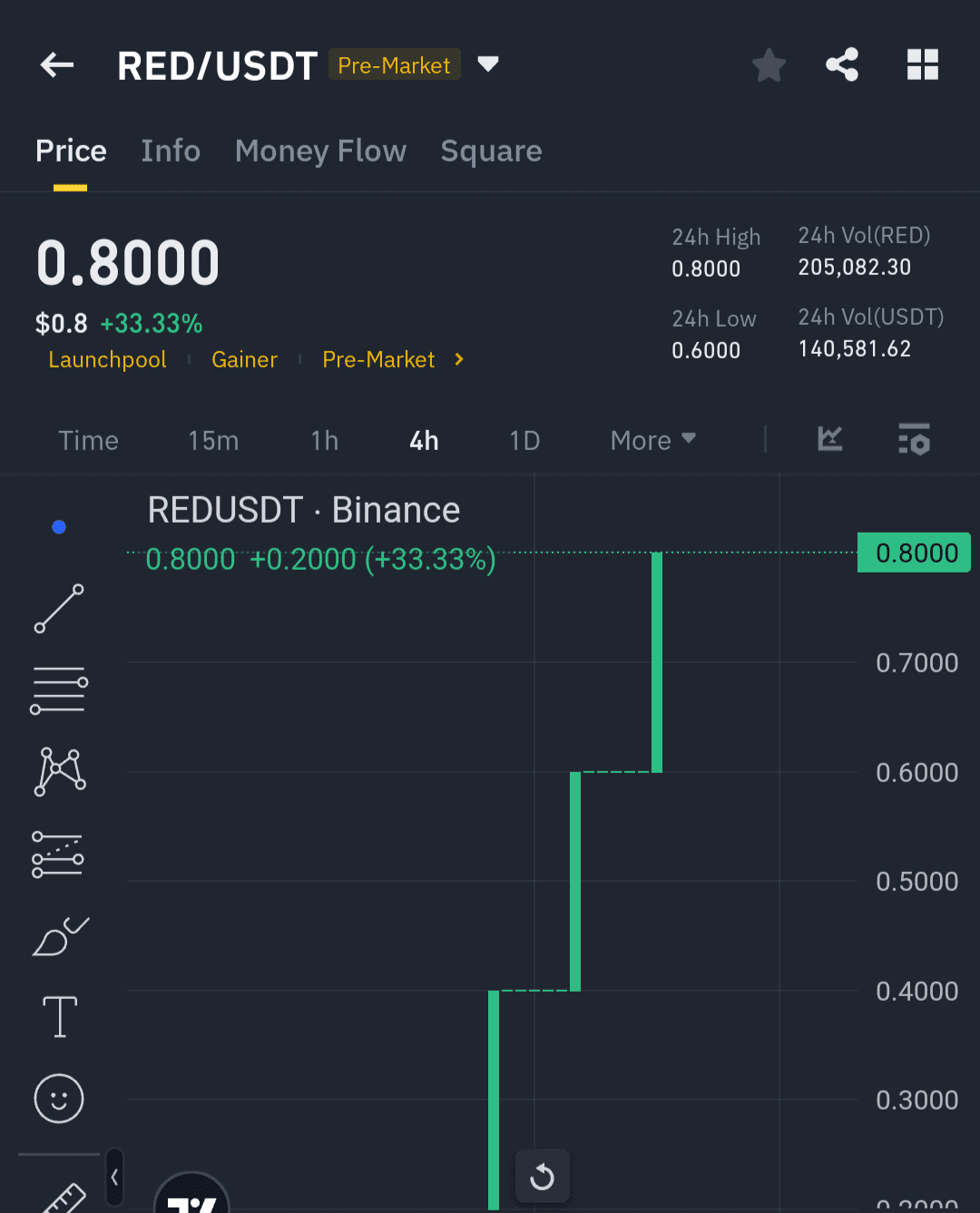Tap the Gainer tag
Viewport: 980px width, 1213px height.
point(244,360)
